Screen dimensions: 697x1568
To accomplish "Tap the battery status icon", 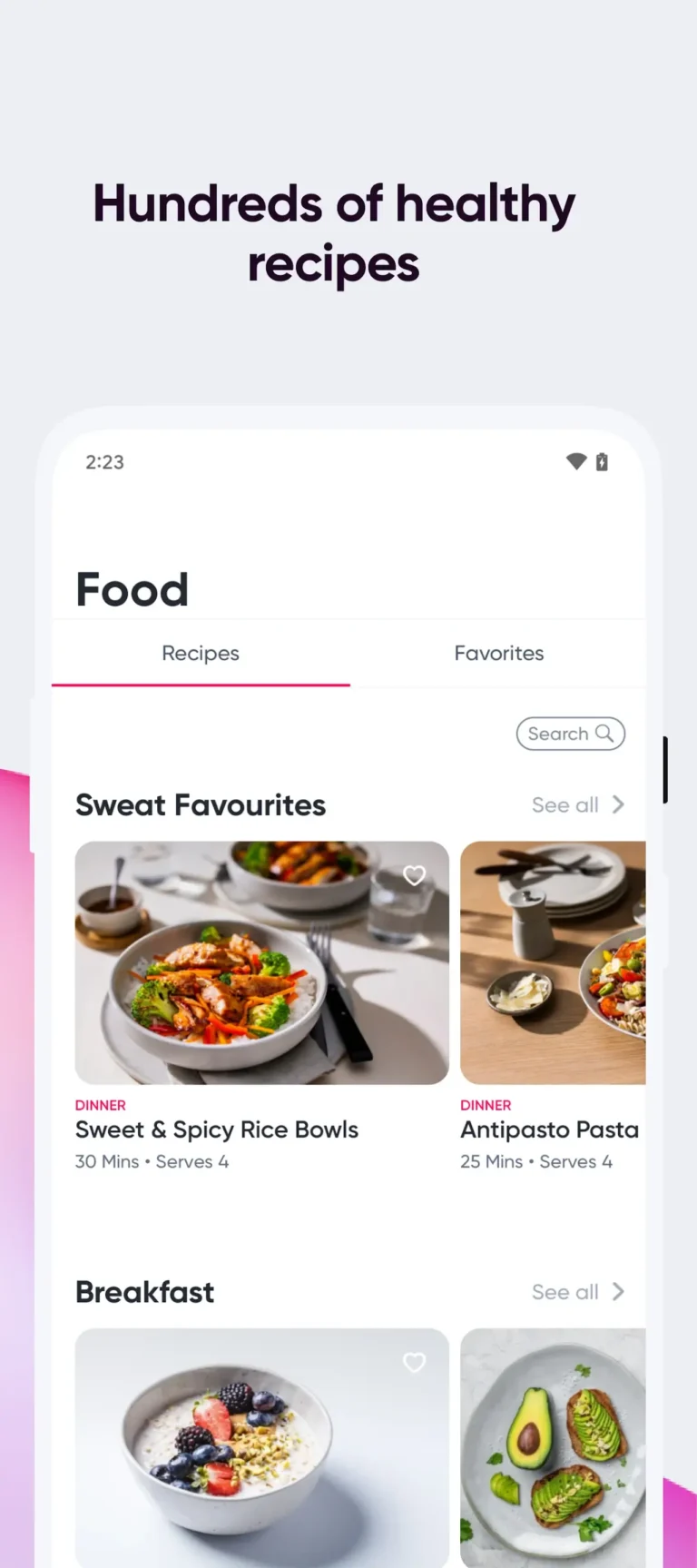I will (x=601, y=461).
